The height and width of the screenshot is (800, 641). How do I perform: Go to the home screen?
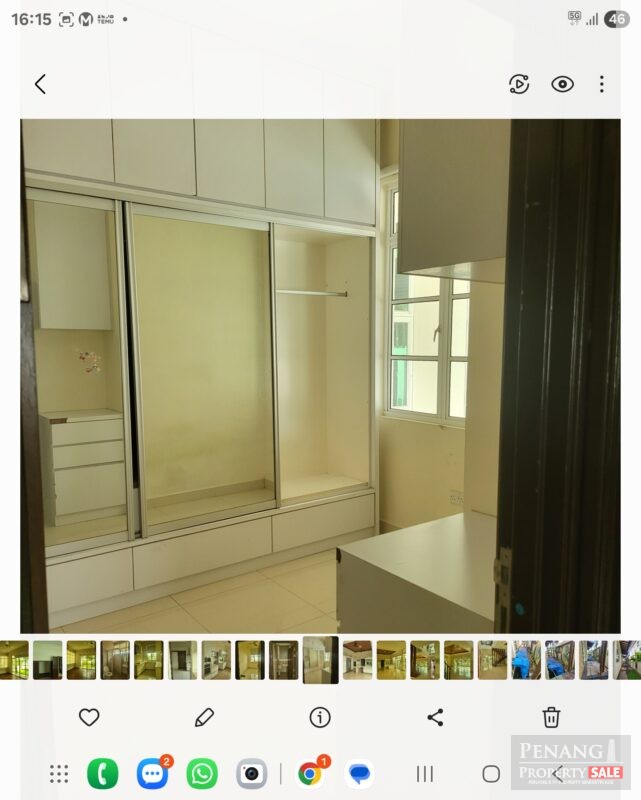tap(491, 773)
